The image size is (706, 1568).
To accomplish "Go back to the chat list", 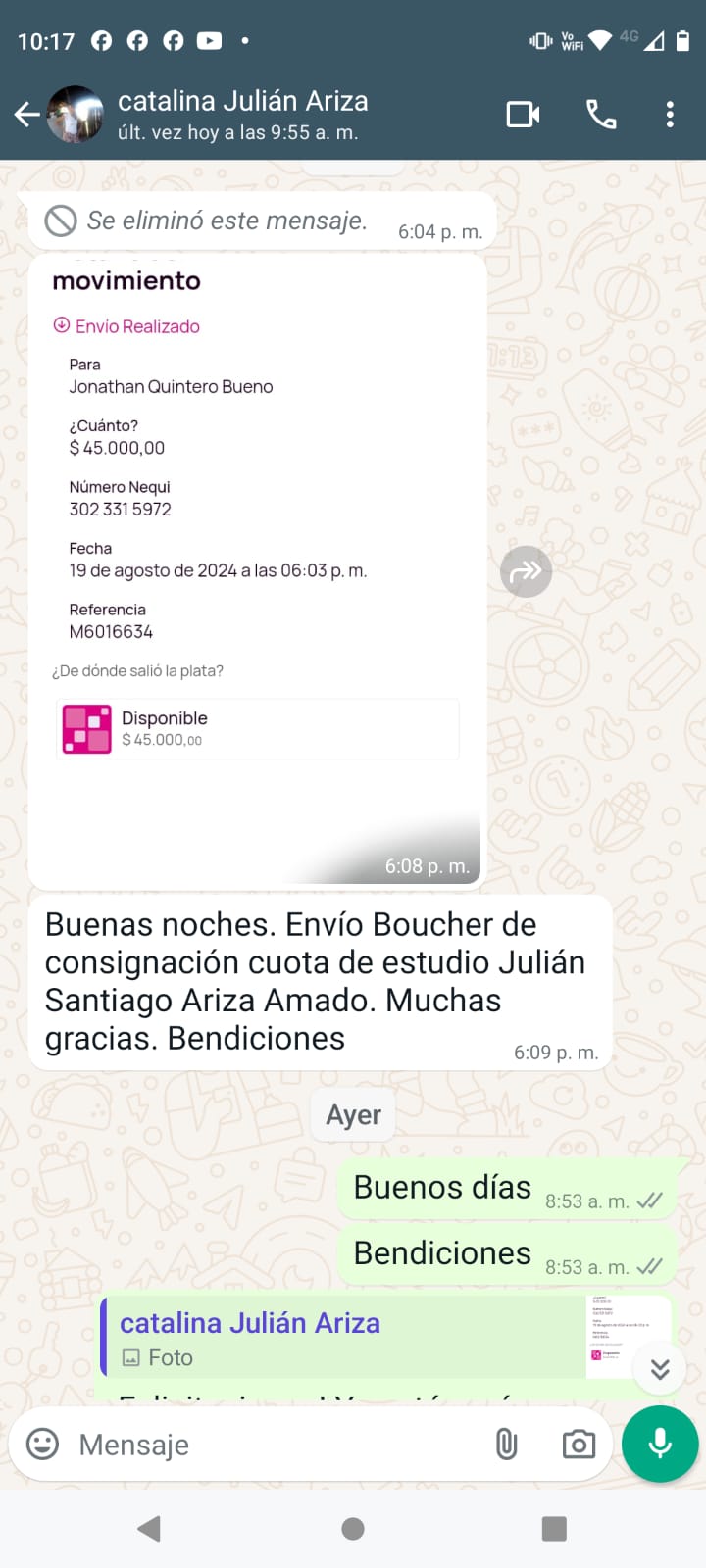I will [x=26, y=115].
